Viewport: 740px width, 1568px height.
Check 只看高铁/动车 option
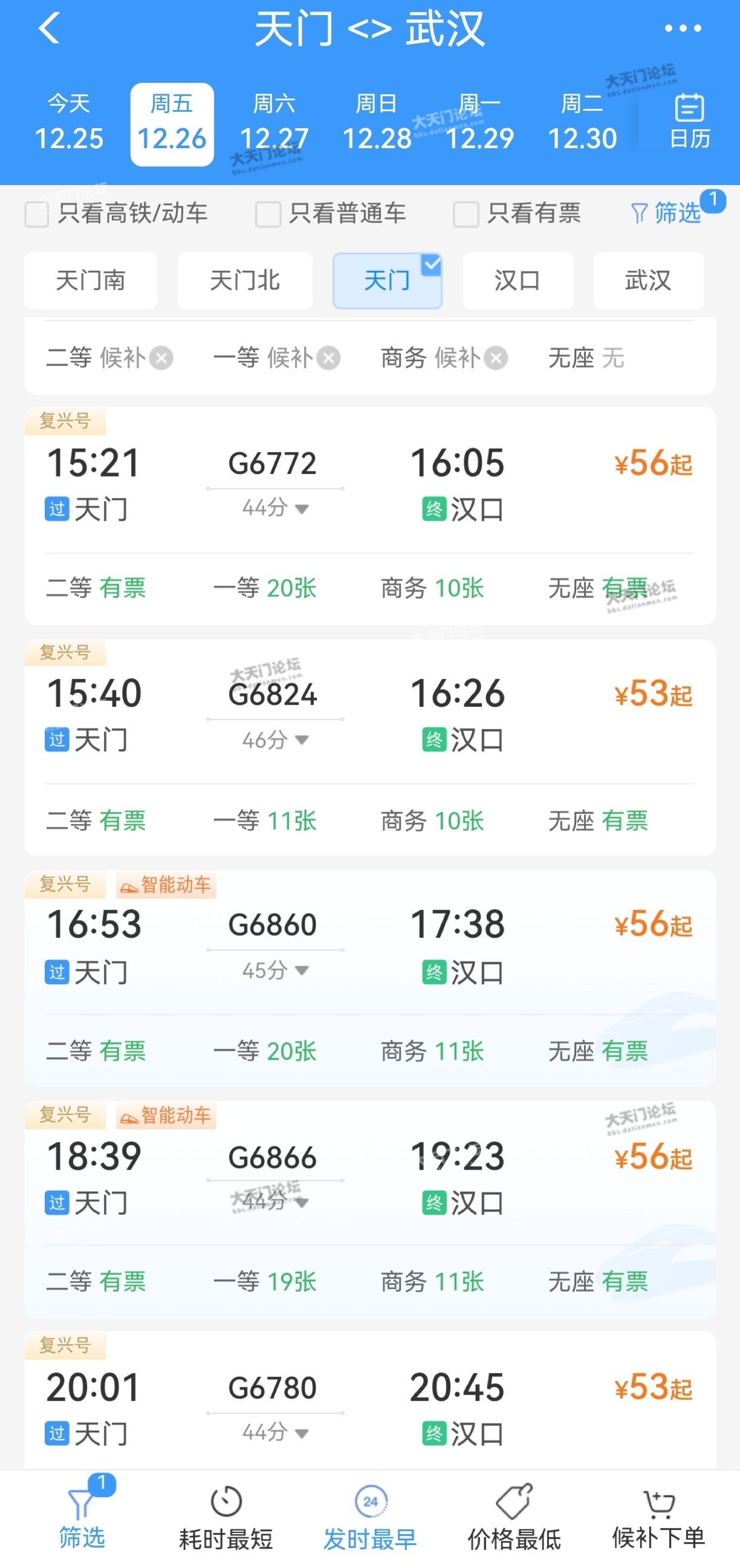(37, 214)
